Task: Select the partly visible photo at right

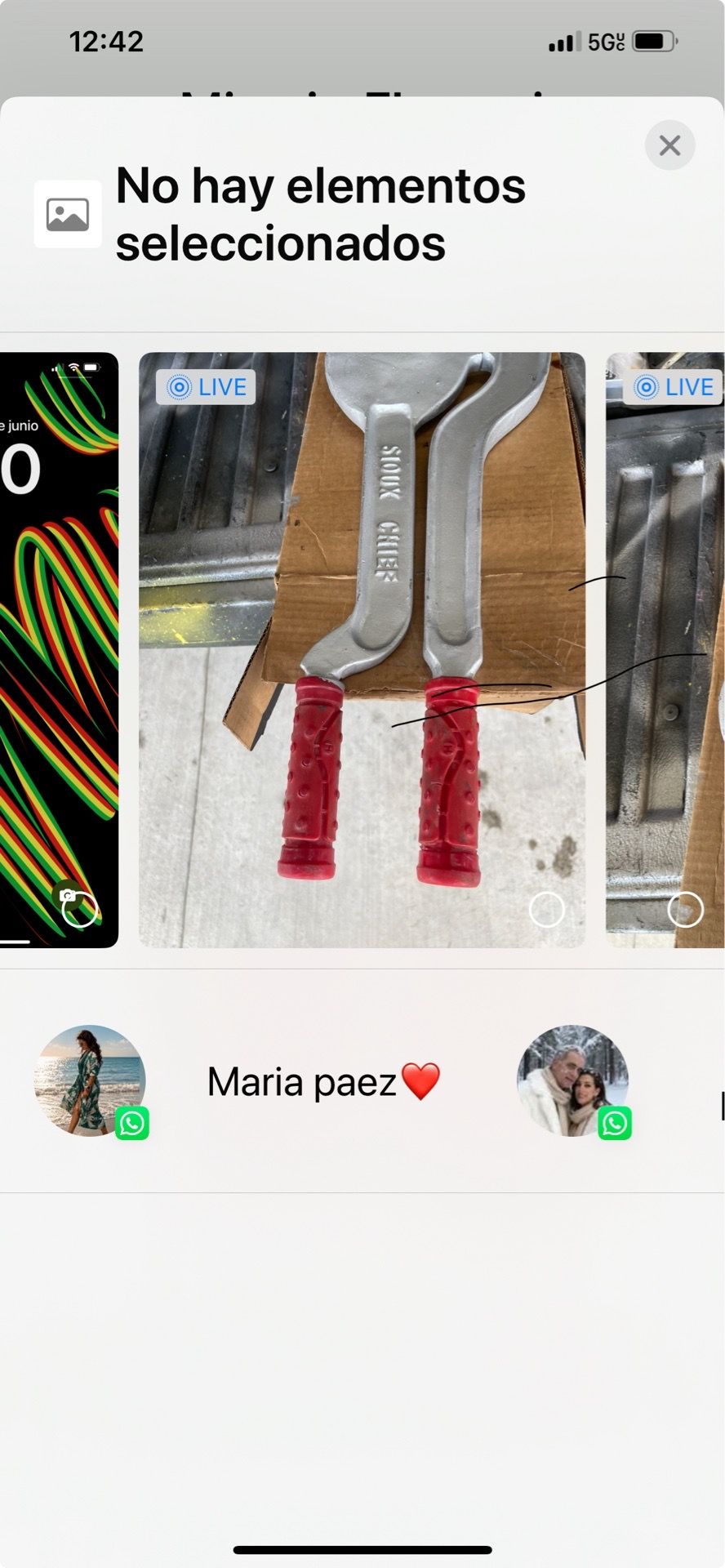Action: point(665,650)
